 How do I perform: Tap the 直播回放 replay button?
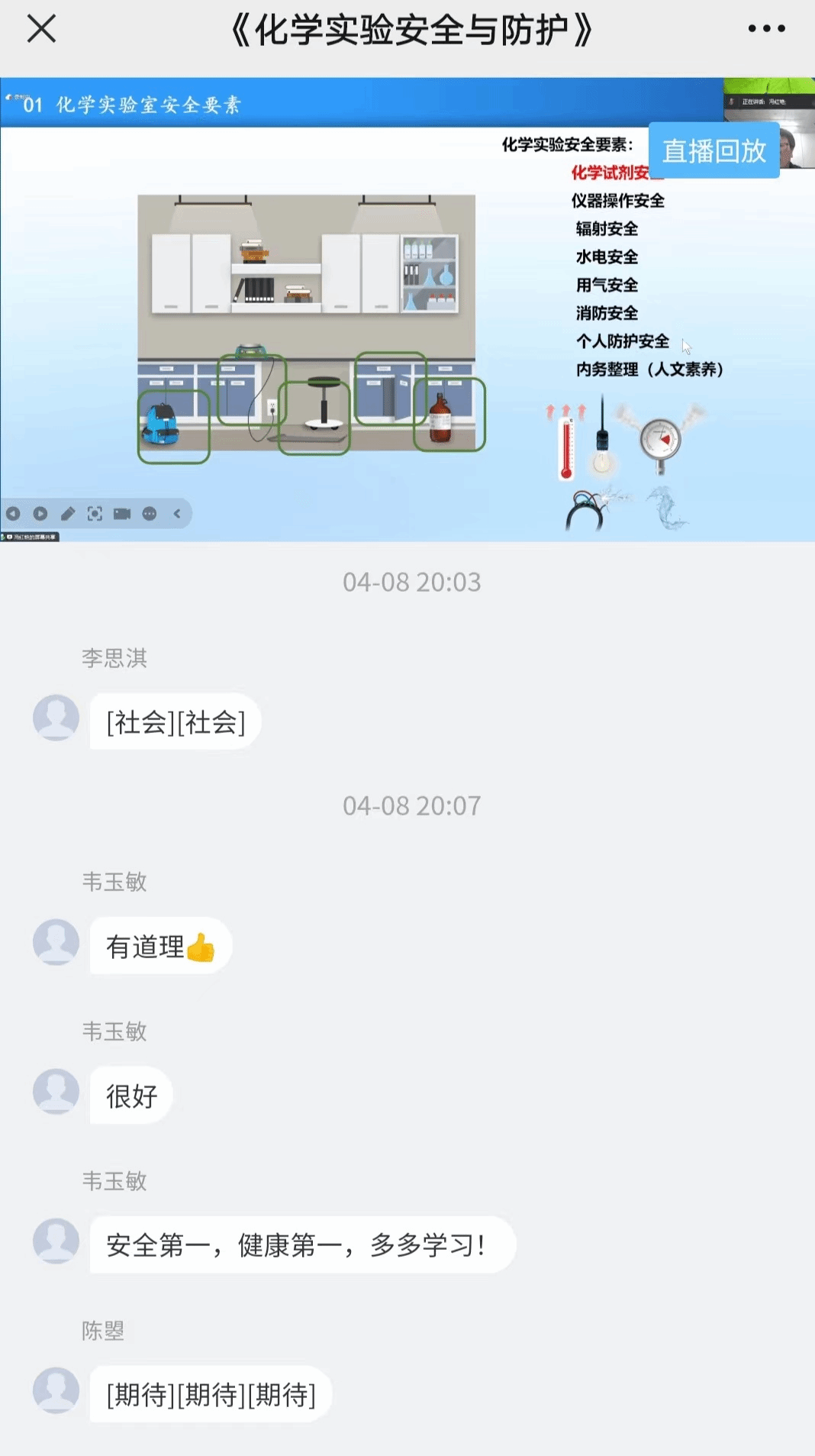(714, 150)
